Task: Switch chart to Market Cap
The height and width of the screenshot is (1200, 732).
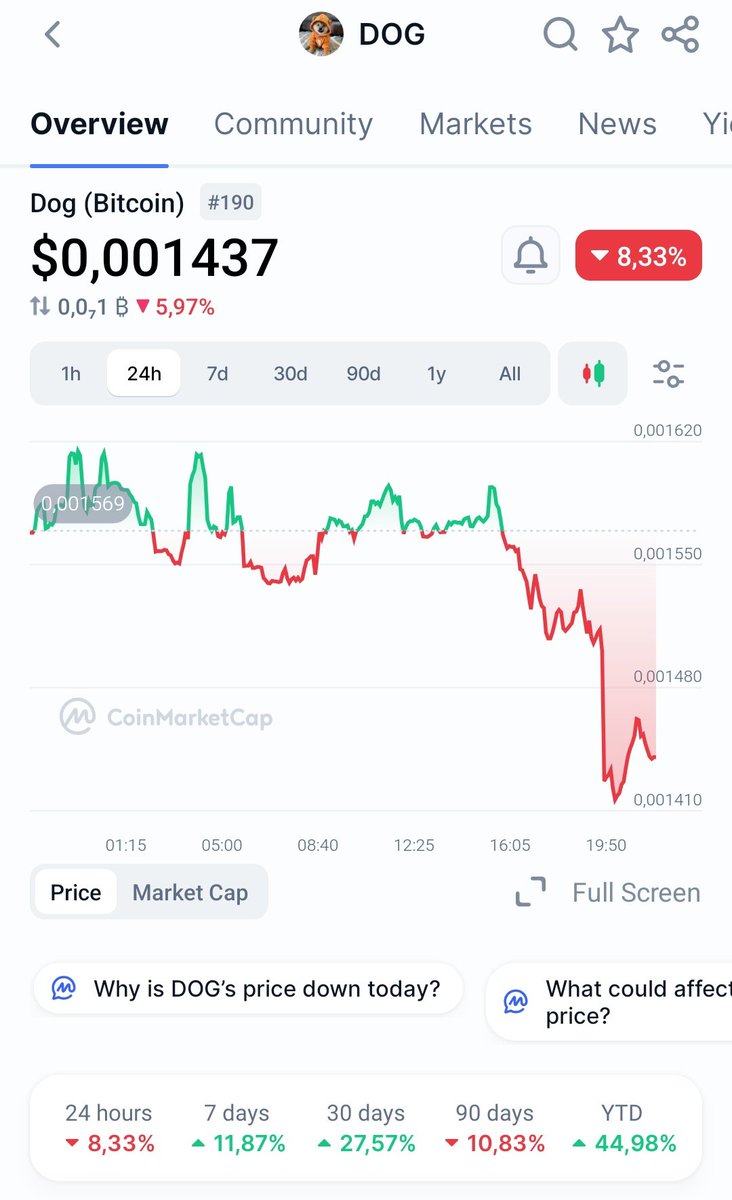Action: point(190,892)
